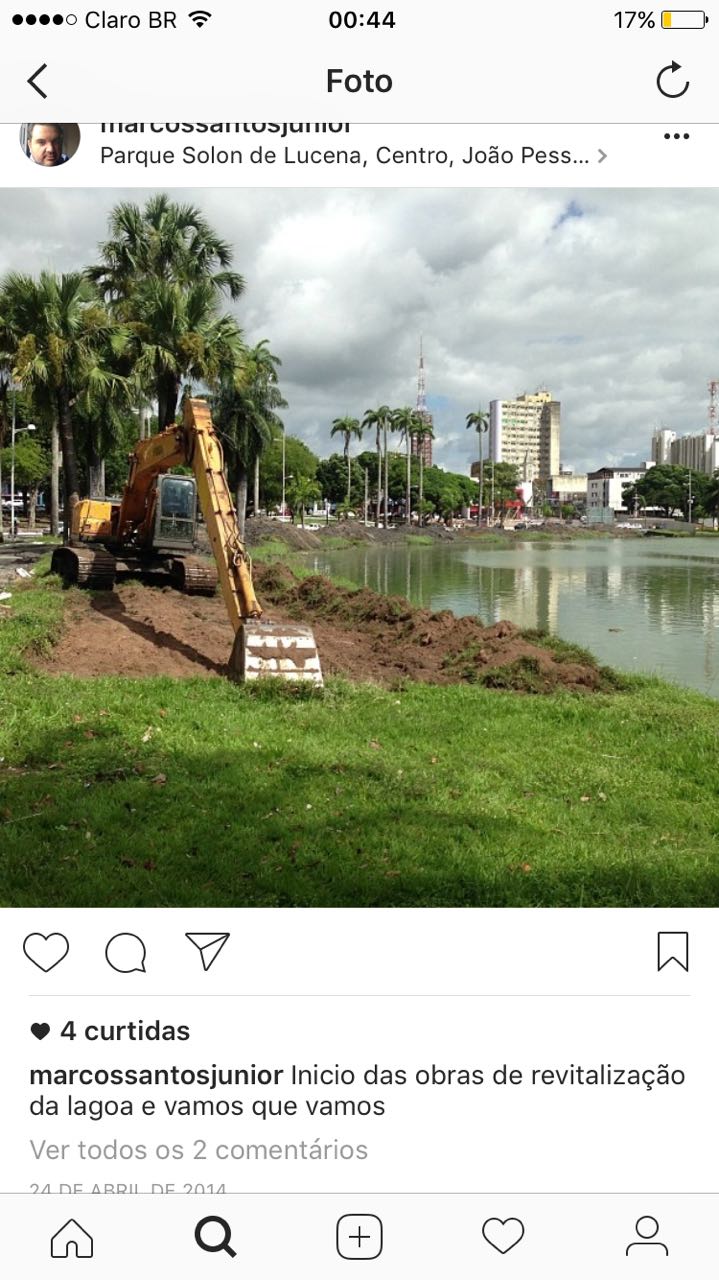Like the excavator photo post
Screen dimensions: 719x1280
click(46, 952)
